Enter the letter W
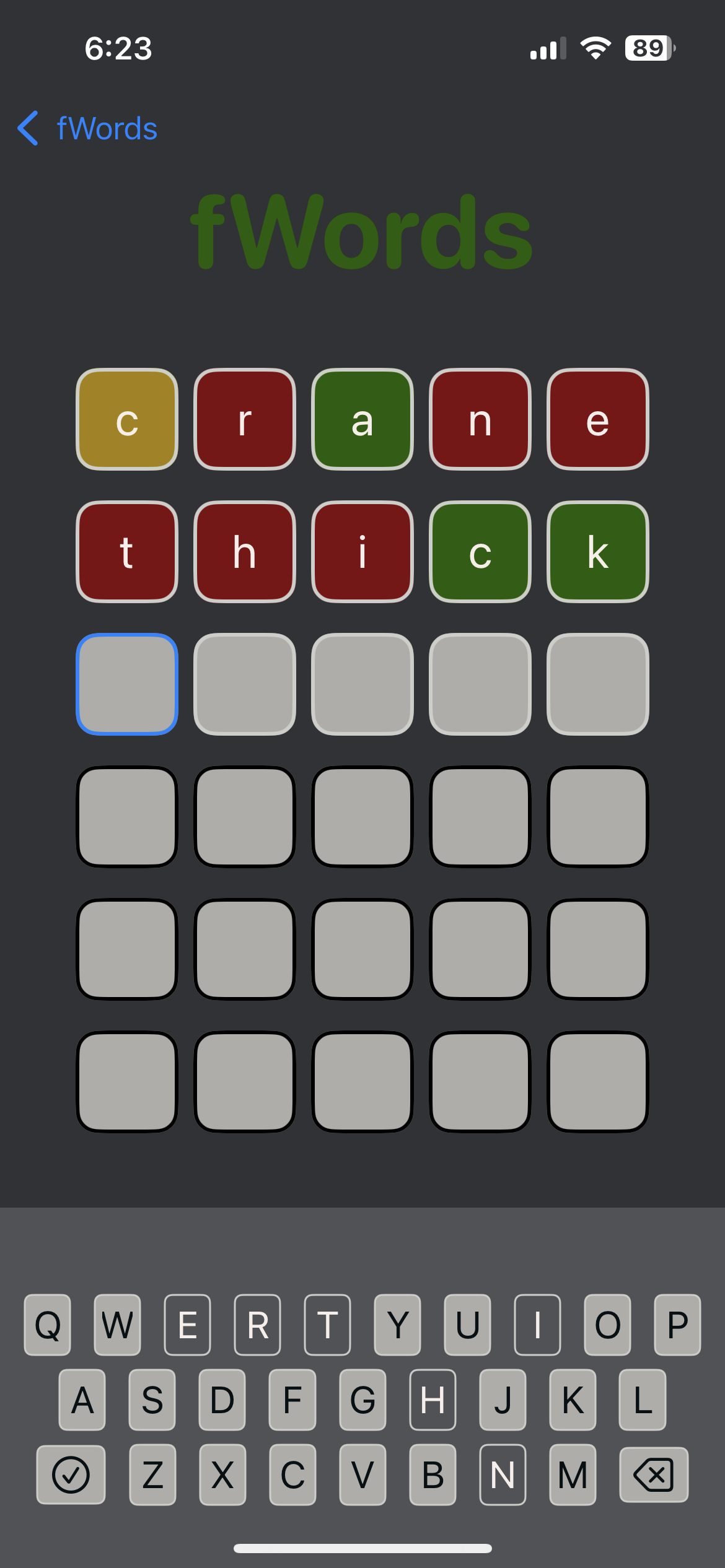725x1568 pixels. [118, 1325]
